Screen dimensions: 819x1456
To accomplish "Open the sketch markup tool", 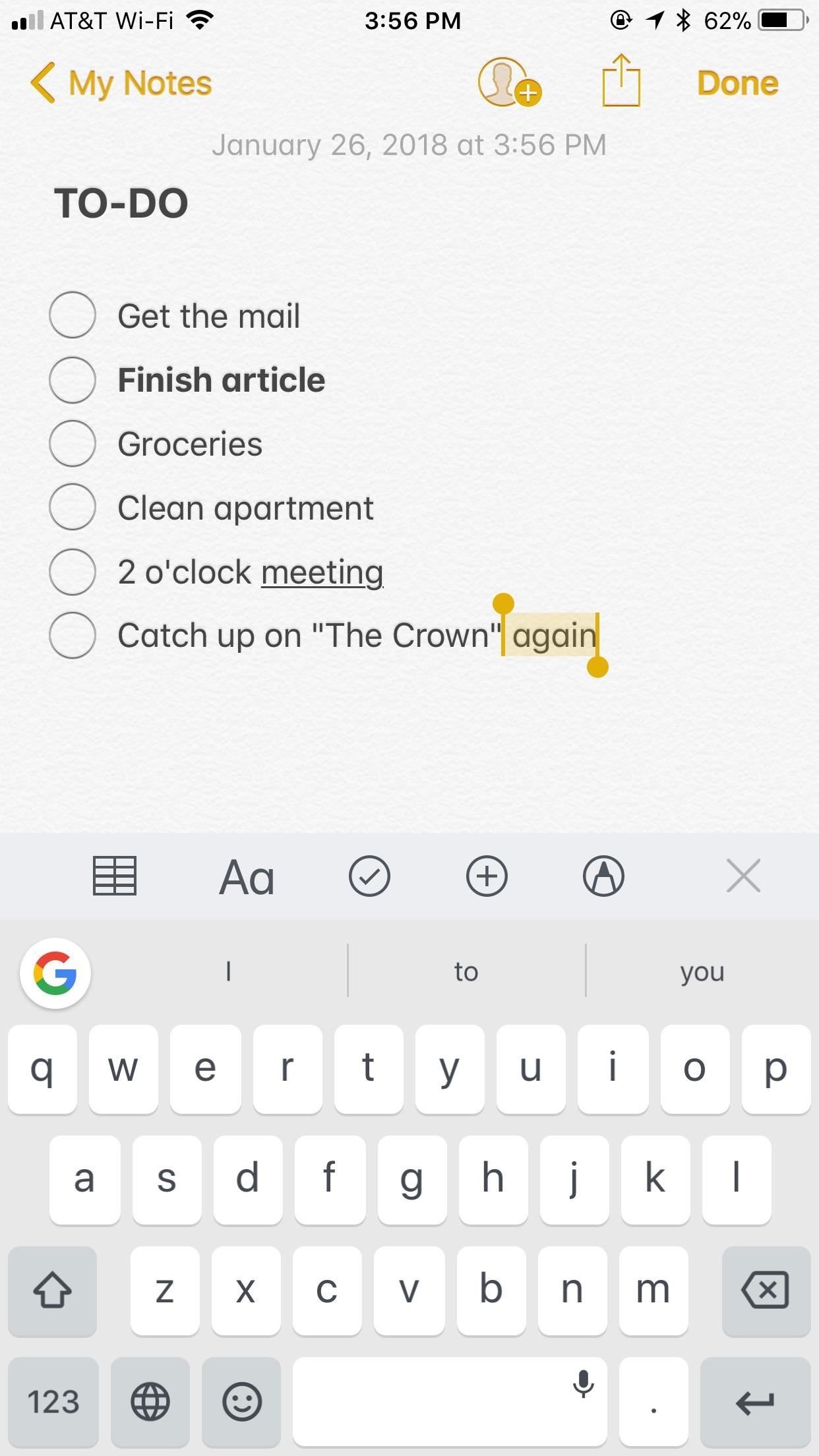I will [603, 876].
